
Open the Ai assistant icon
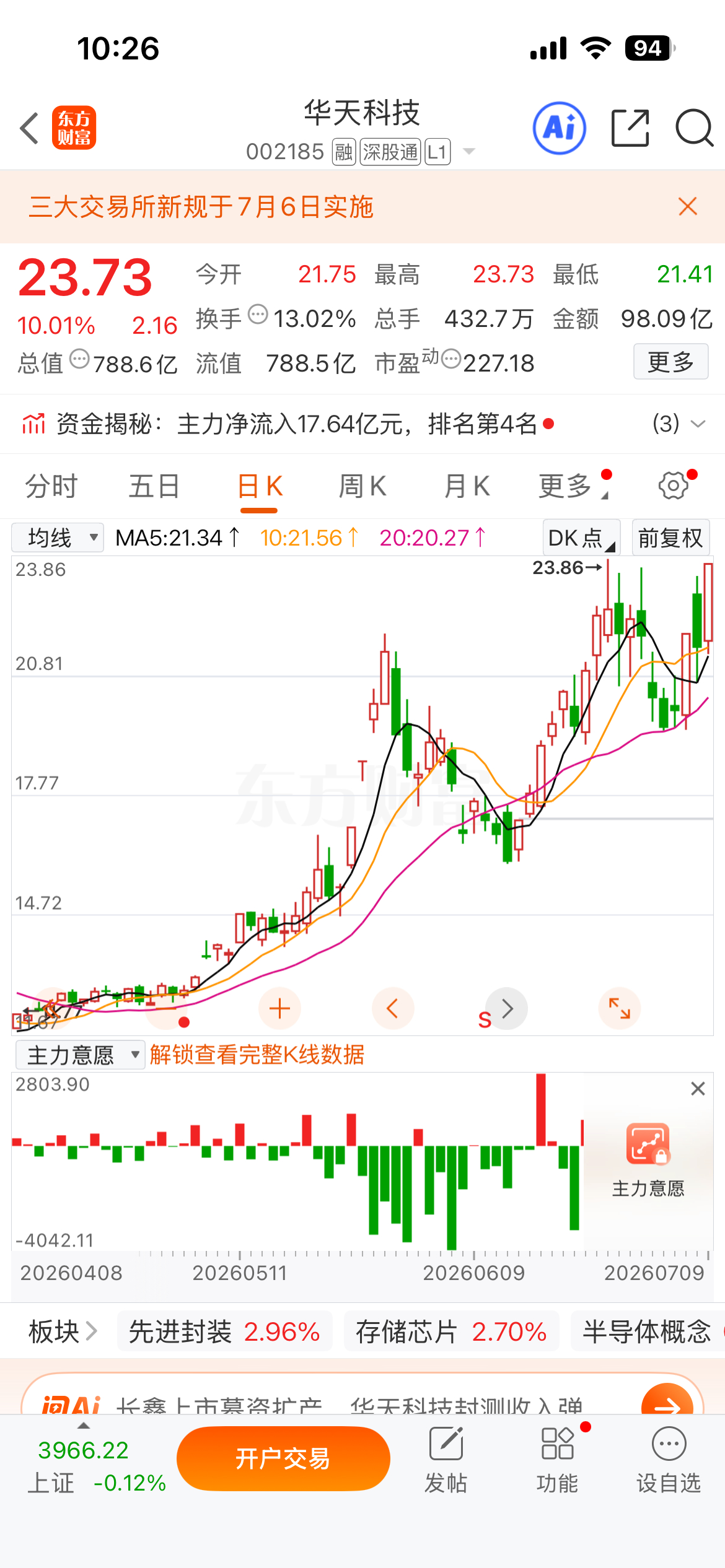pos(560,128)
